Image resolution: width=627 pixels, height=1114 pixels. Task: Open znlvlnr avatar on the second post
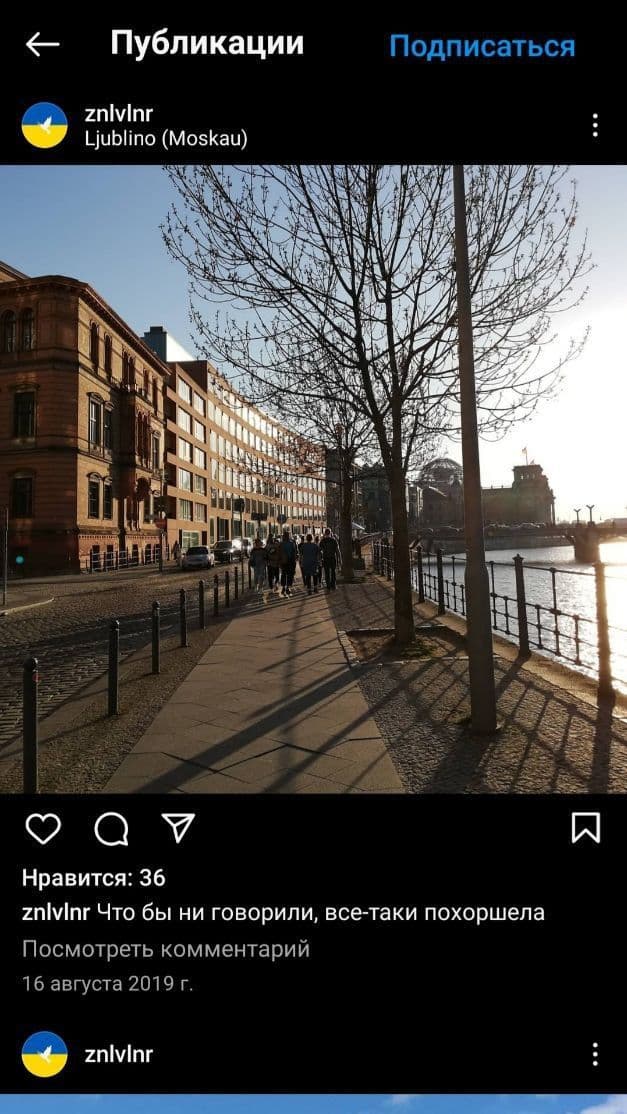(45, 1054)
